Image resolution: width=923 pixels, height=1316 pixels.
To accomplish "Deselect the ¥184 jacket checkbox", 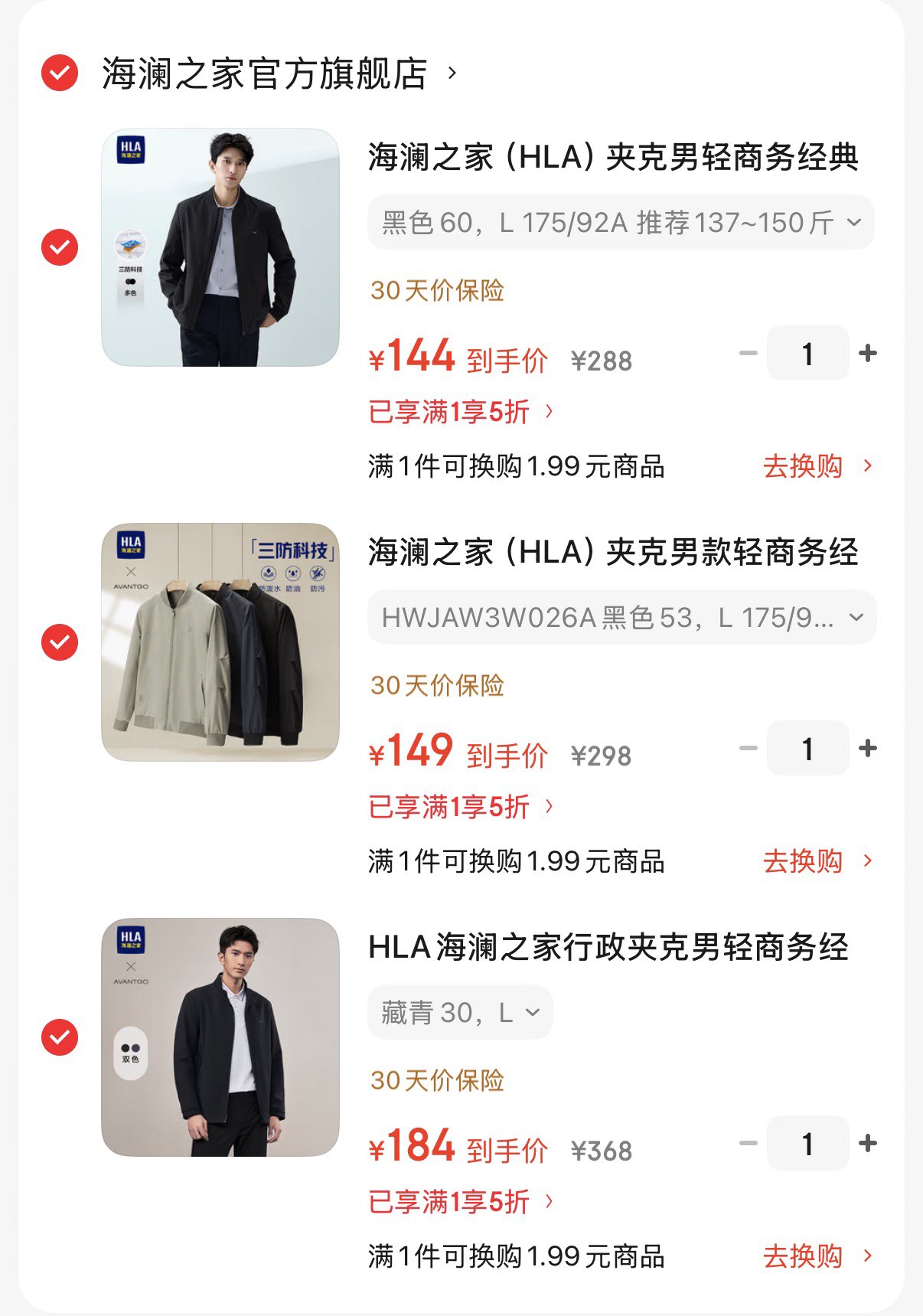I will (60, 1037).
